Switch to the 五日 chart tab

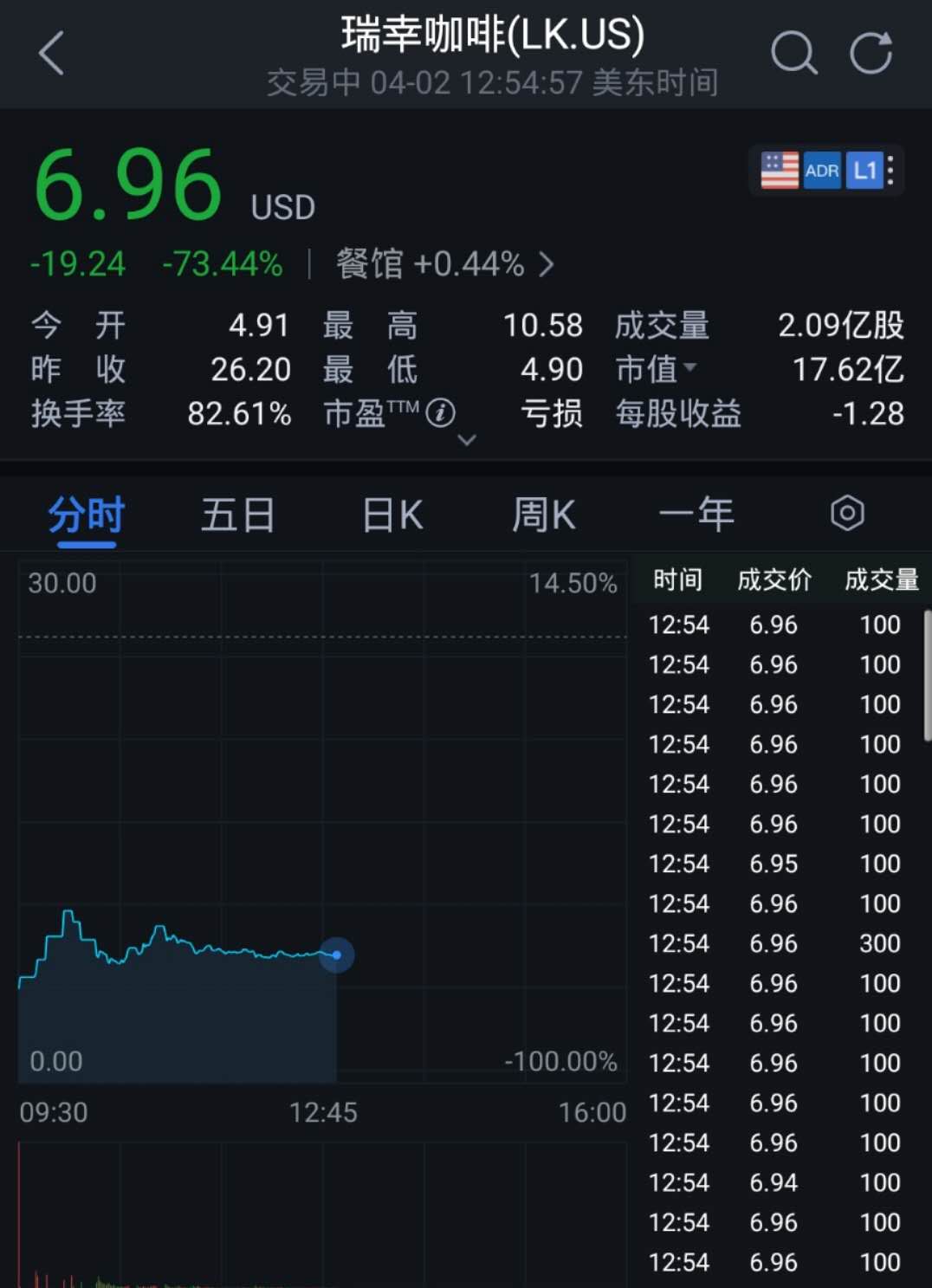[x=238, y=515]
